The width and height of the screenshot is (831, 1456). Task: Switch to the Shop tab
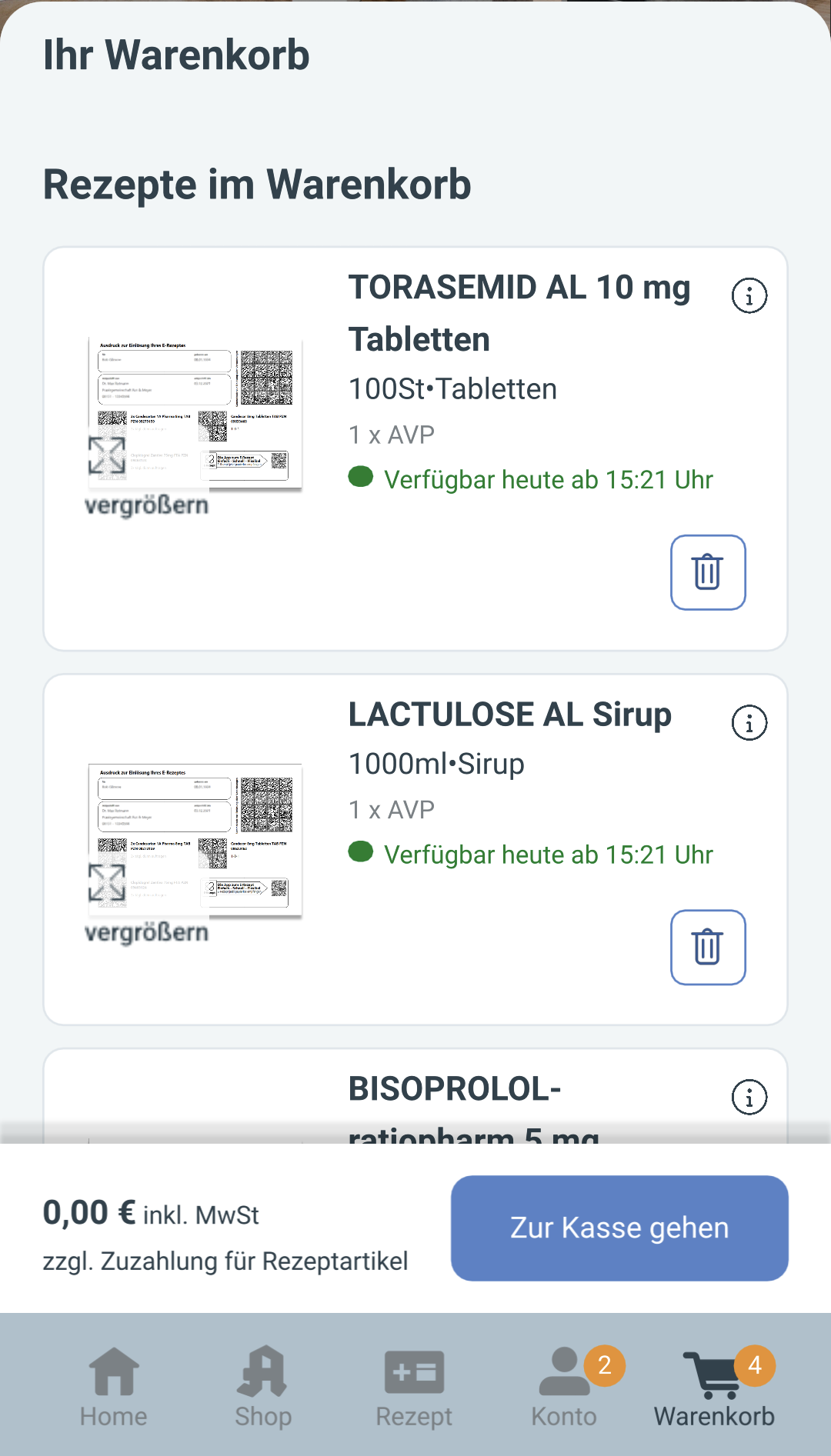click(x=263, y=1387)
